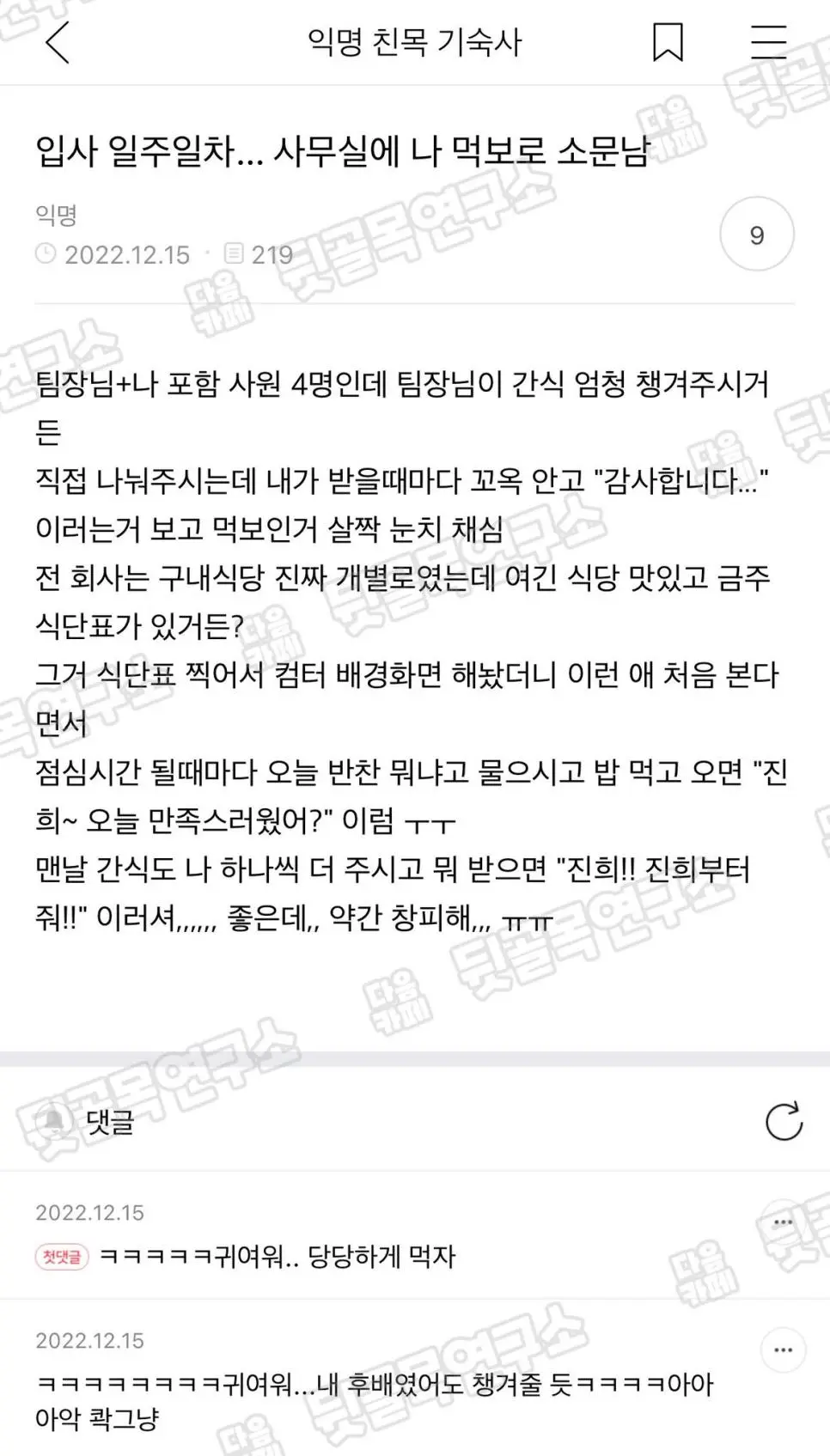Open options for the 후배였어도 comment

(x=783, y=1349)
